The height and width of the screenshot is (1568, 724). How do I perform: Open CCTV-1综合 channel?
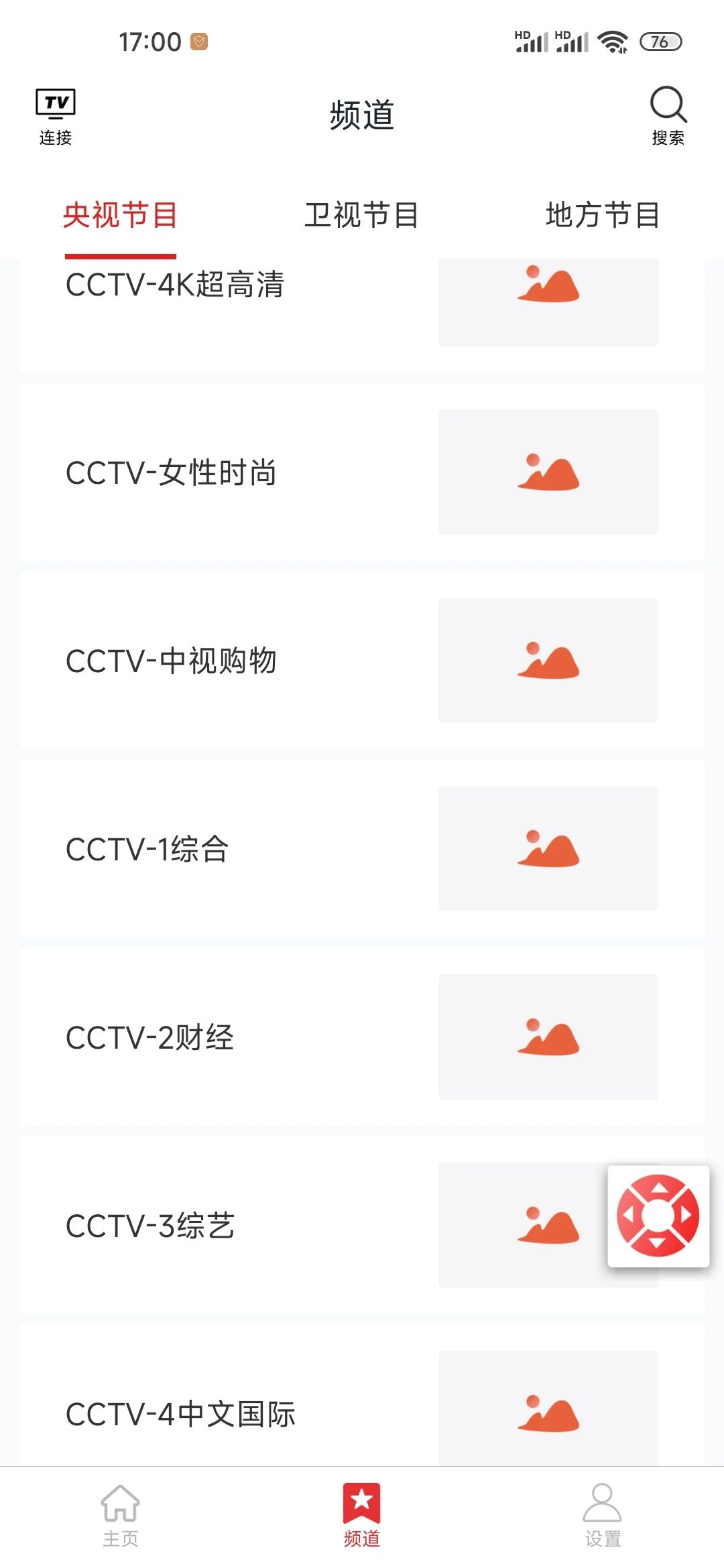(362, 849)
